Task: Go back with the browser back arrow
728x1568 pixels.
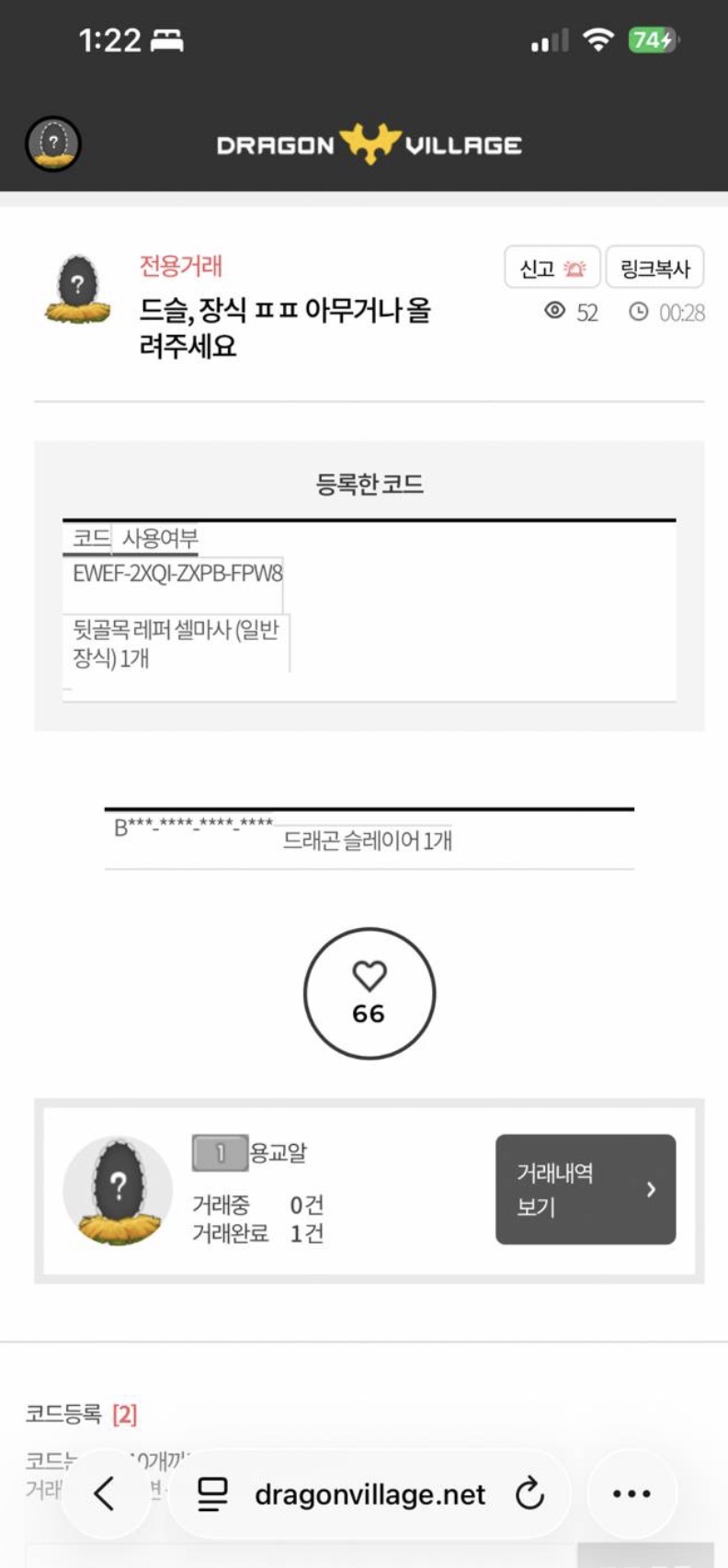Action: pyautogui.click(x=105, y=1494)
